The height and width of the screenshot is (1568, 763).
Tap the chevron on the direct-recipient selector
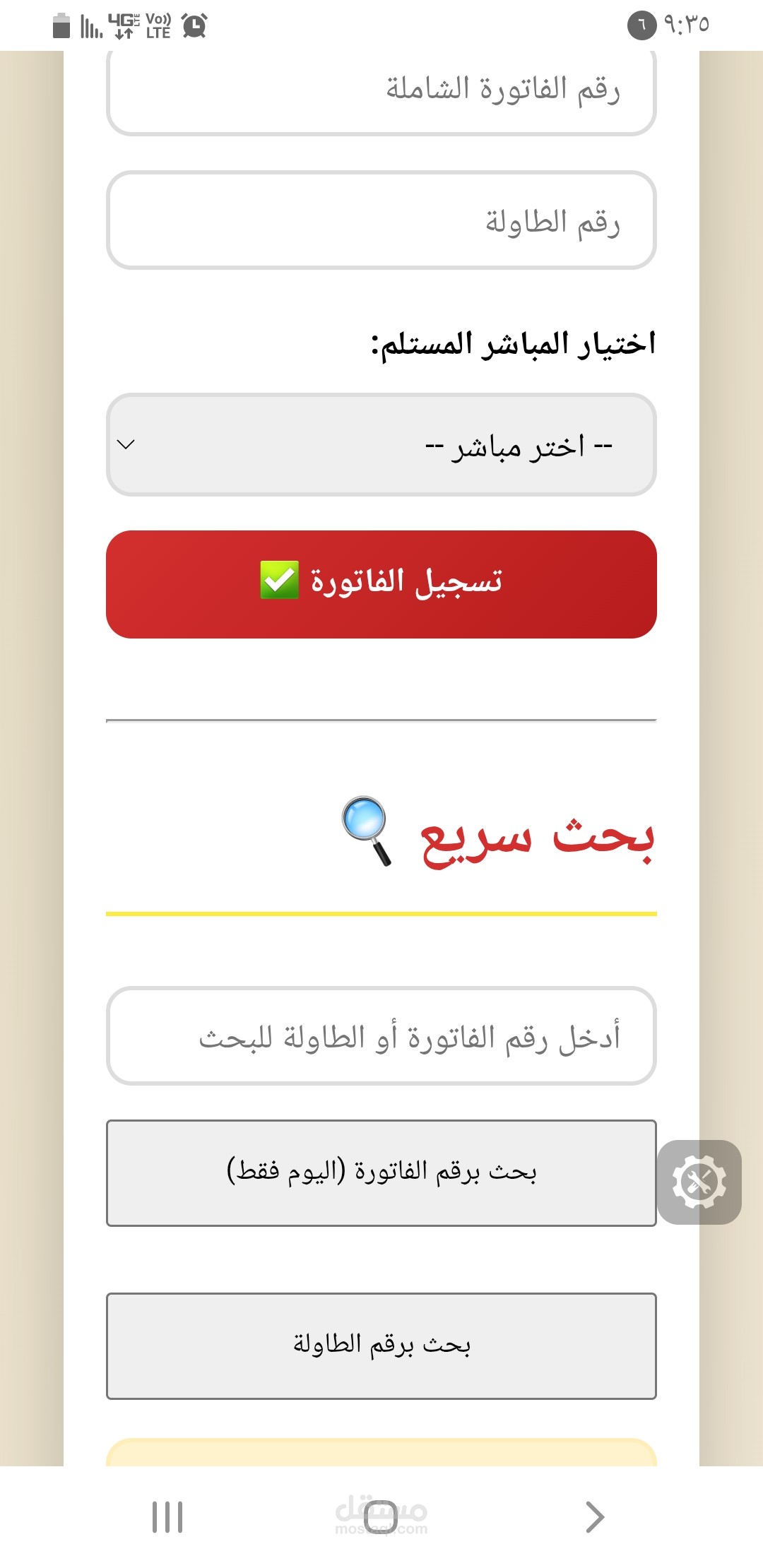click(126, 445)
